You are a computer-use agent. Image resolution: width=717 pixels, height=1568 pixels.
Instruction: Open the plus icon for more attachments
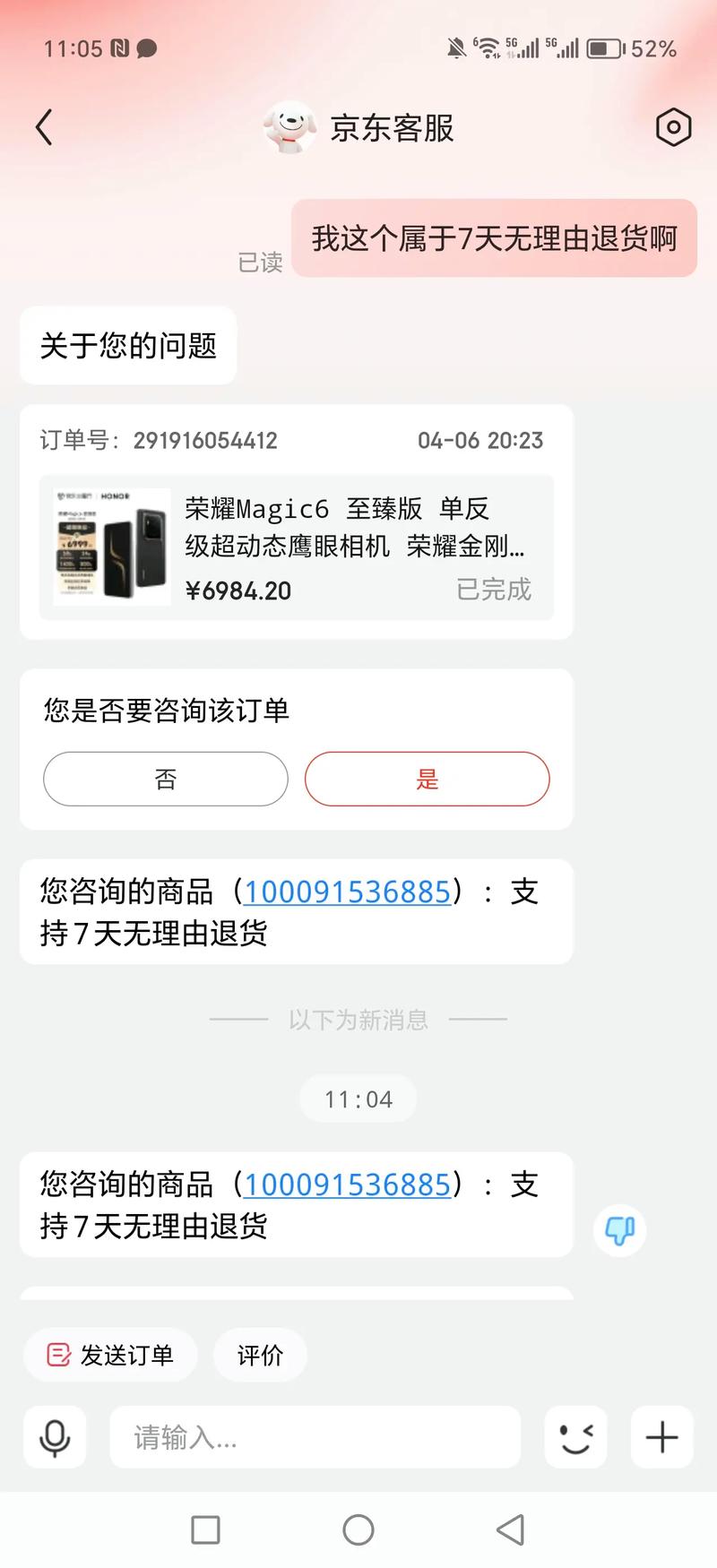(x=661, y=1438)
